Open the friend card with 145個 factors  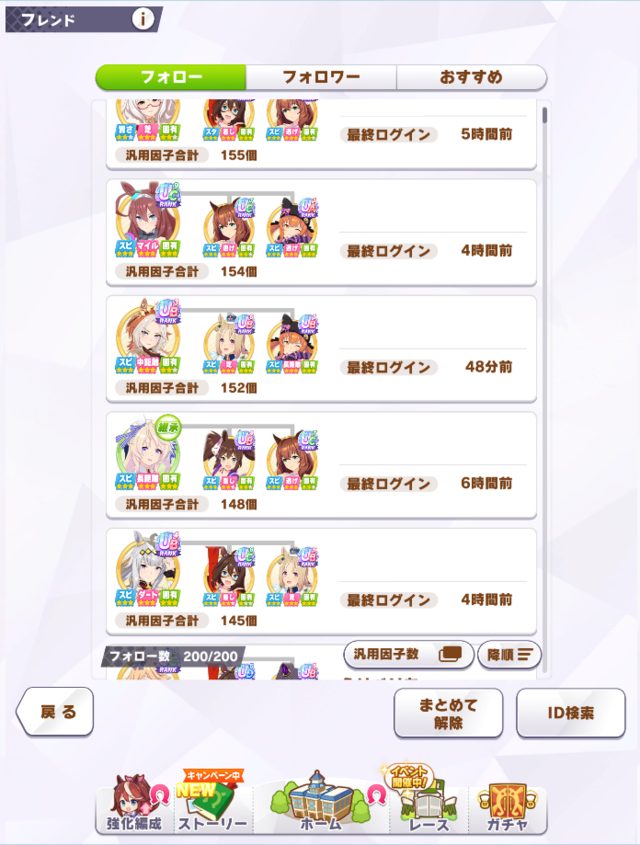click(x=321, y=581)
